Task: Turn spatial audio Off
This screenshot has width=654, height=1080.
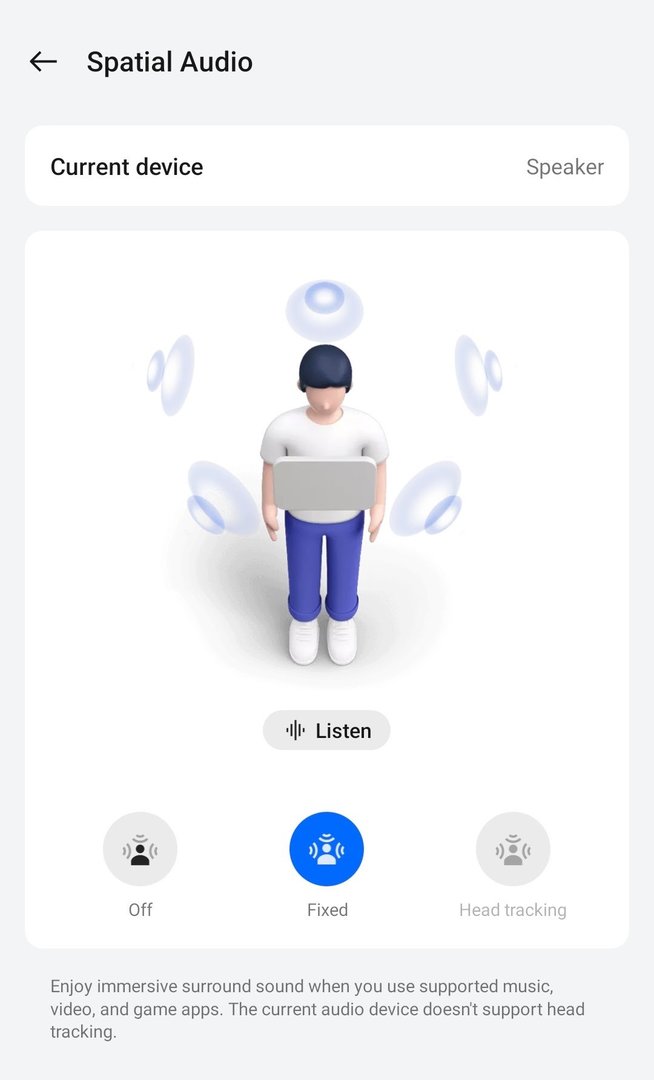Action: (140, 850)
